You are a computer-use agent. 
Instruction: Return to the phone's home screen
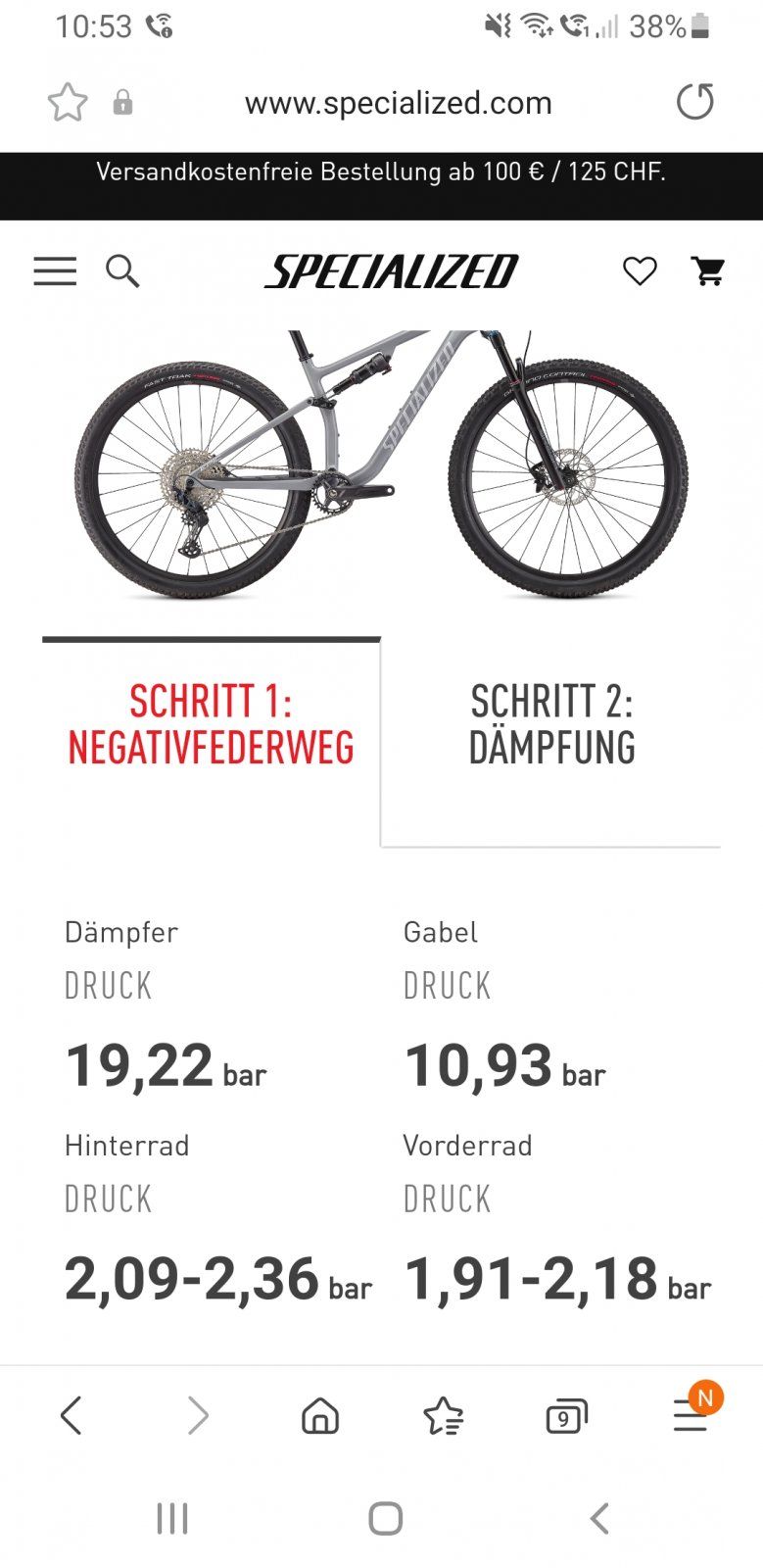(x=385, y=1519)
